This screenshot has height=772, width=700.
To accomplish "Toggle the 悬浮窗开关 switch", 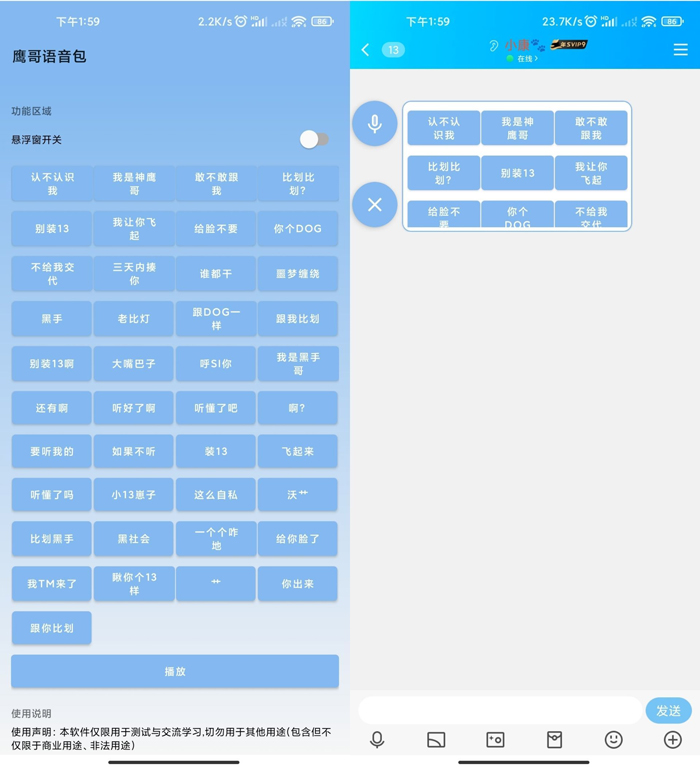I will 314,139.
